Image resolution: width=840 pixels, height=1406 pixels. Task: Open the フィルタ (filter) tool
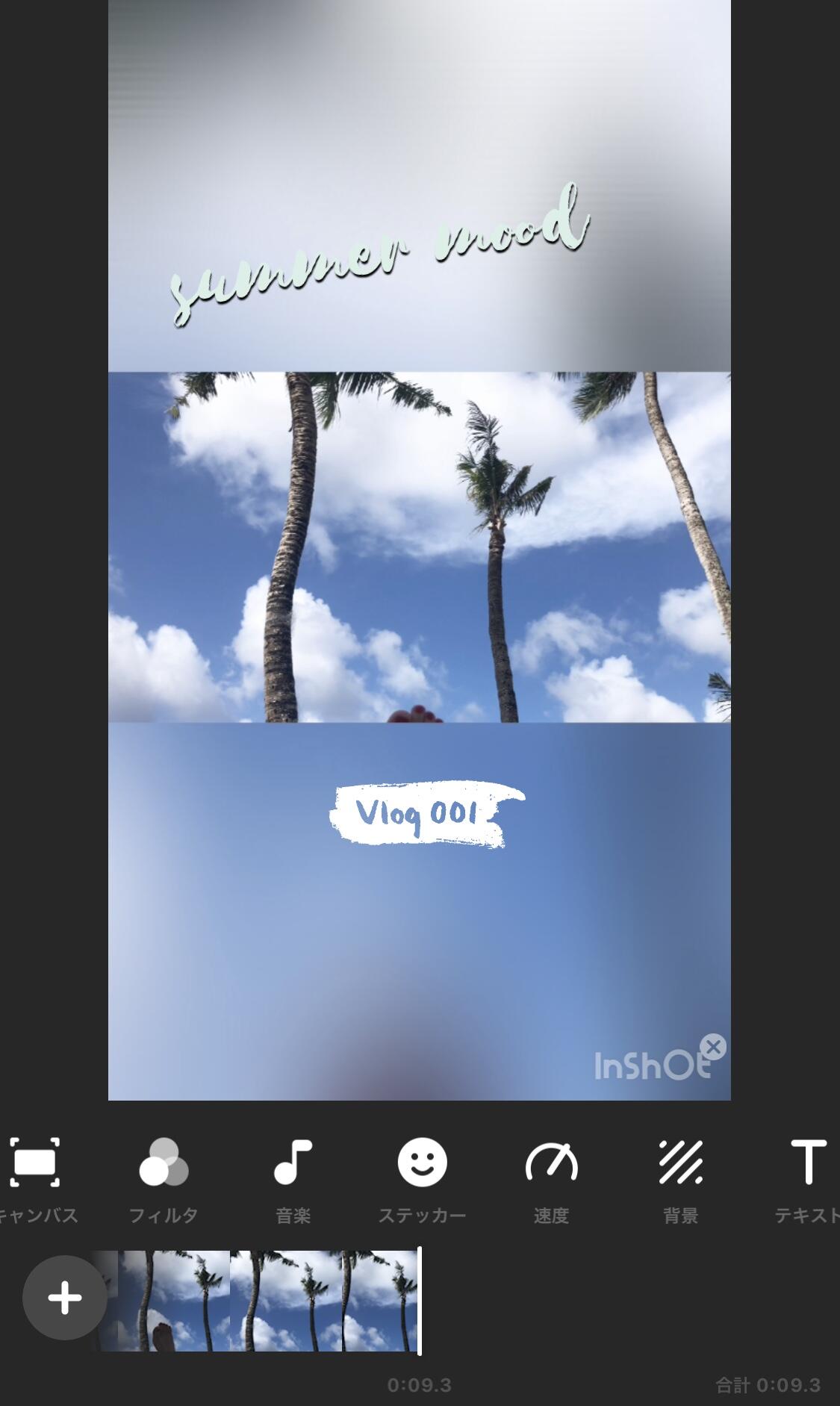click(164, 1165)
